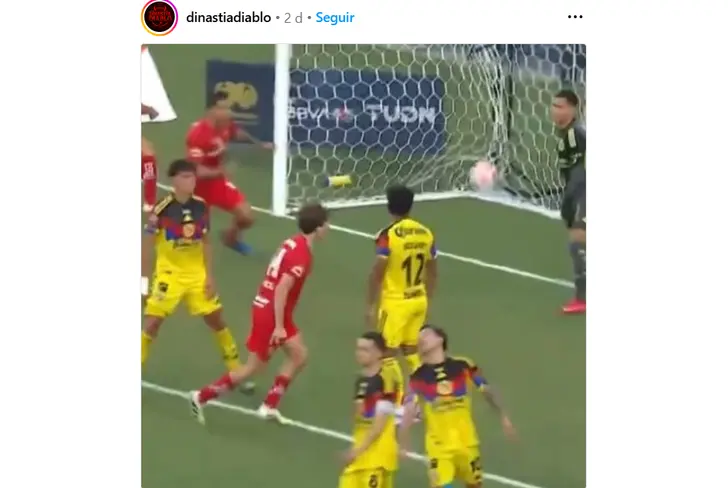
Task: Open dinastiadiablo's profile picture
Action: coord(159,18)
